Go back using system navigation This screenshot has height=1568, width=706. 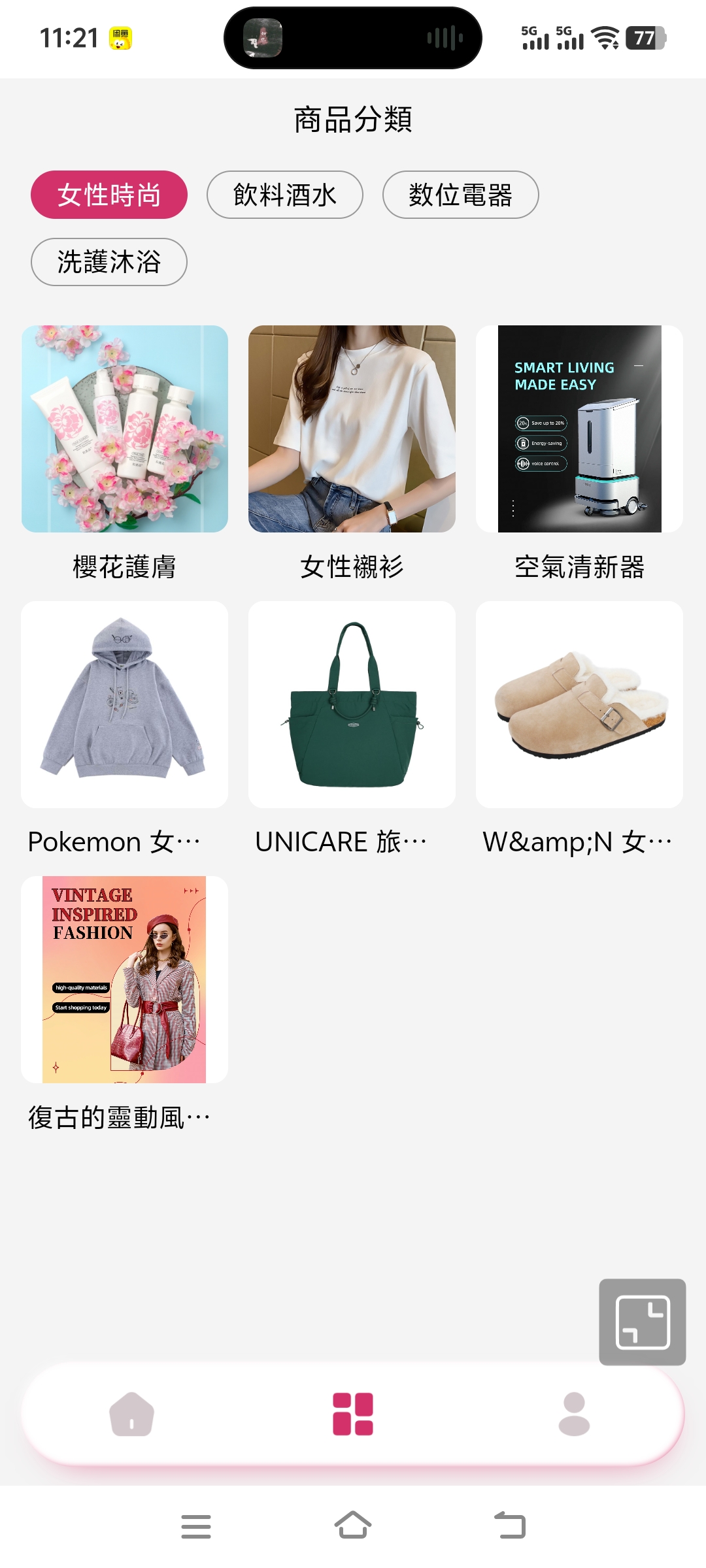pos(510,1526)
